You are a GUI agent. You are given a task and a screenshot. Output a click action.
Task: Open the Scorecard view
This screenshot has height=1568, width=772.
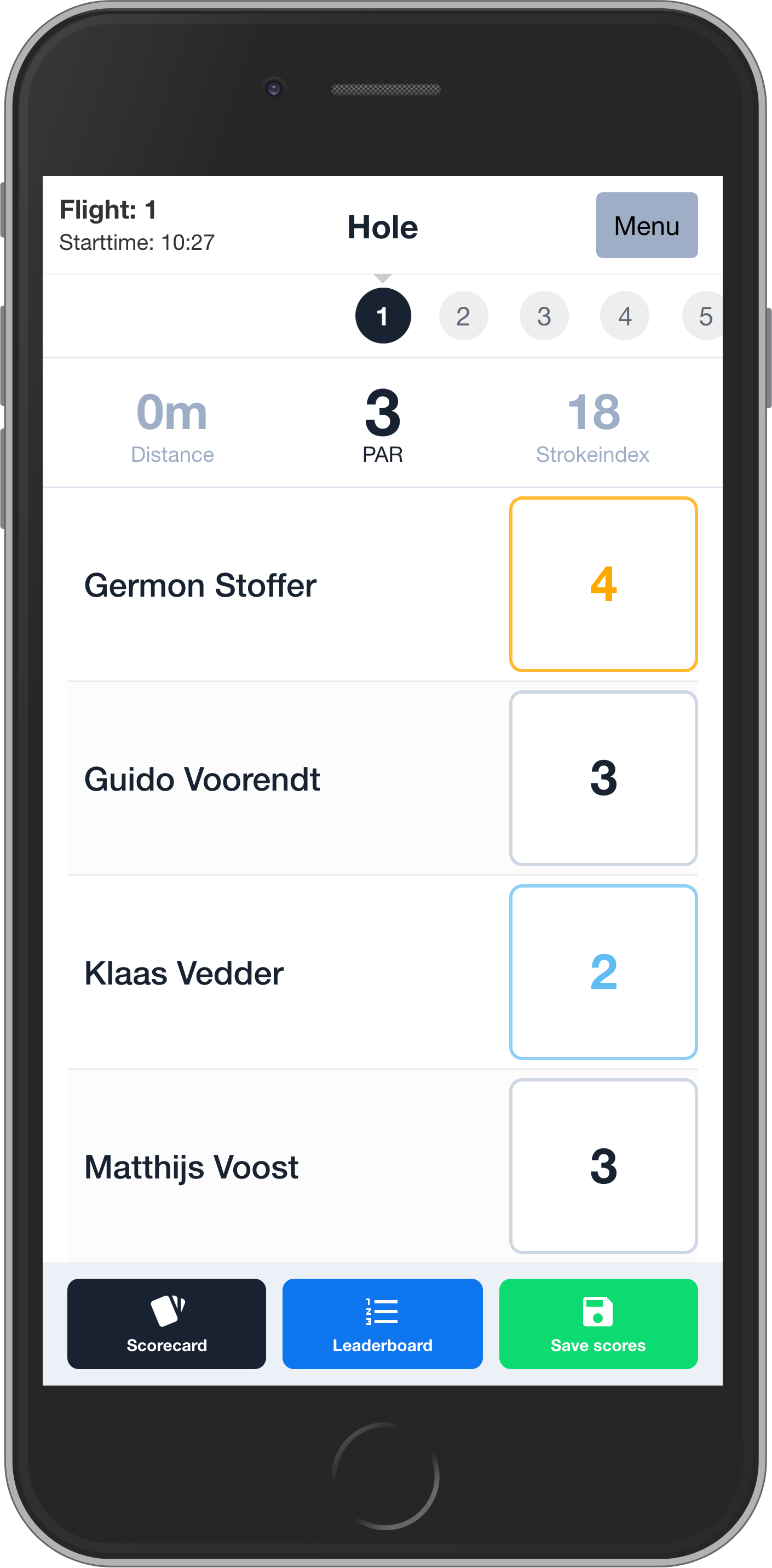tap(166, 1323)
